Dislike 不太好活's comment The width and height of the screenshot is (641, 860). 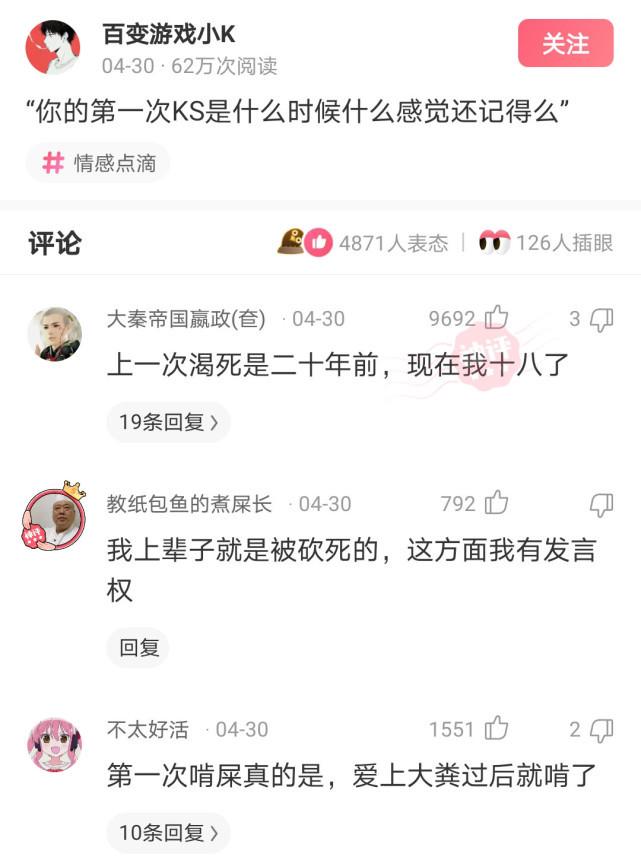pos(601,729)
